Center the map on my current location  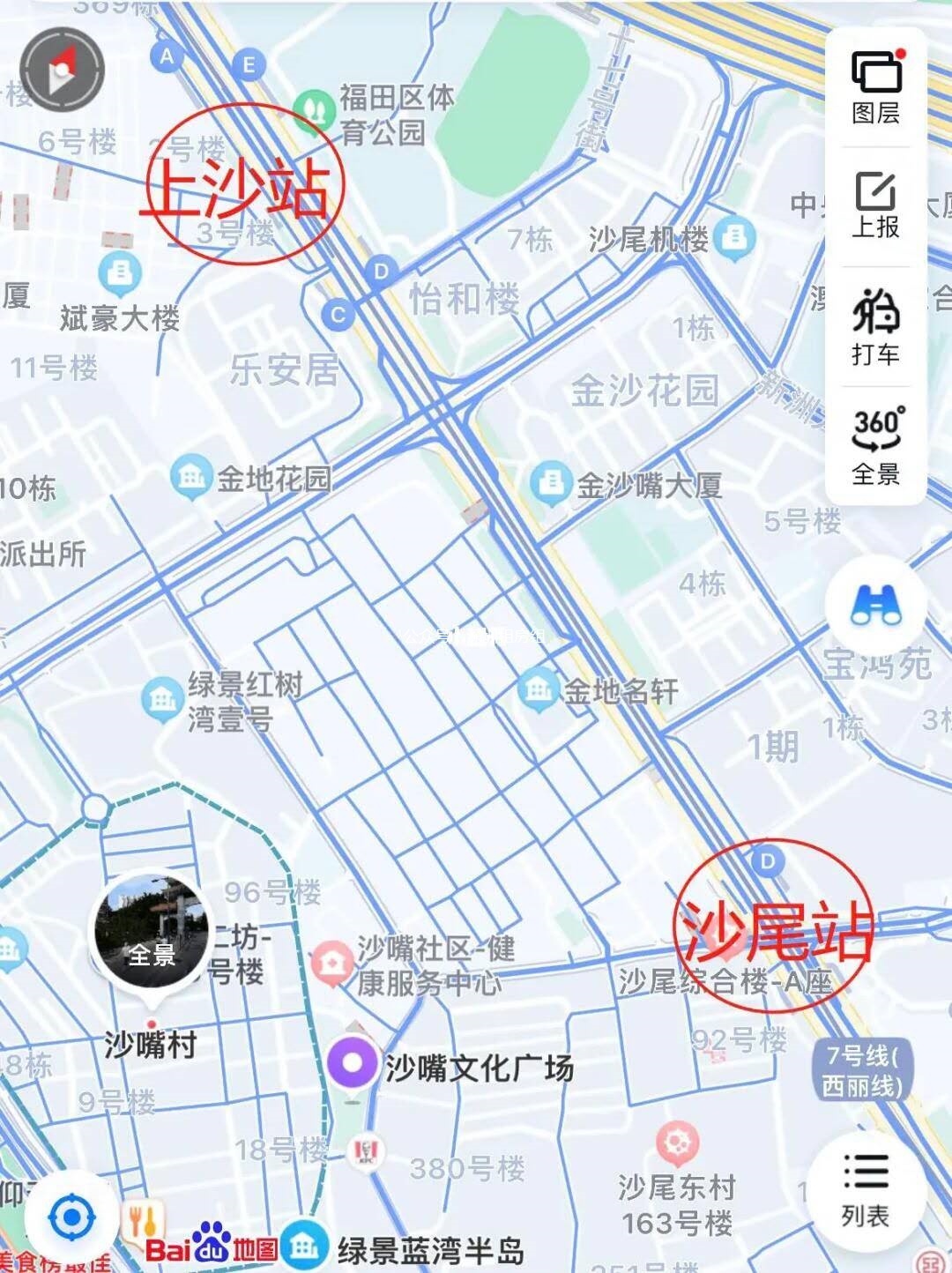71,1218
